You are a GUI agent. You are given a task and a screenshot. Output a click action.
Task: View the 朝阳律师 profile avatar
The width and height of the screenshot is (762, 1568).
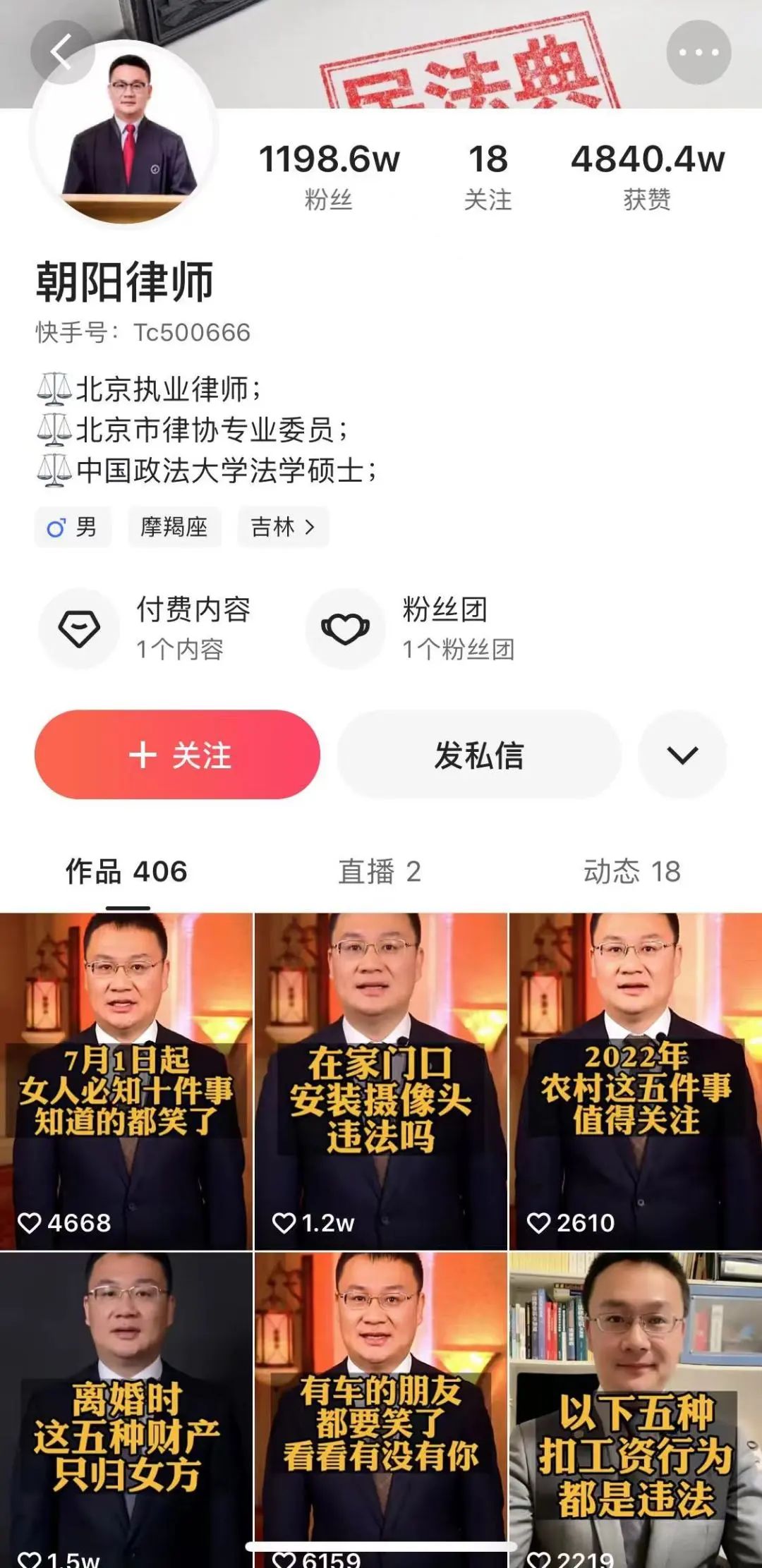click(125, 135)
